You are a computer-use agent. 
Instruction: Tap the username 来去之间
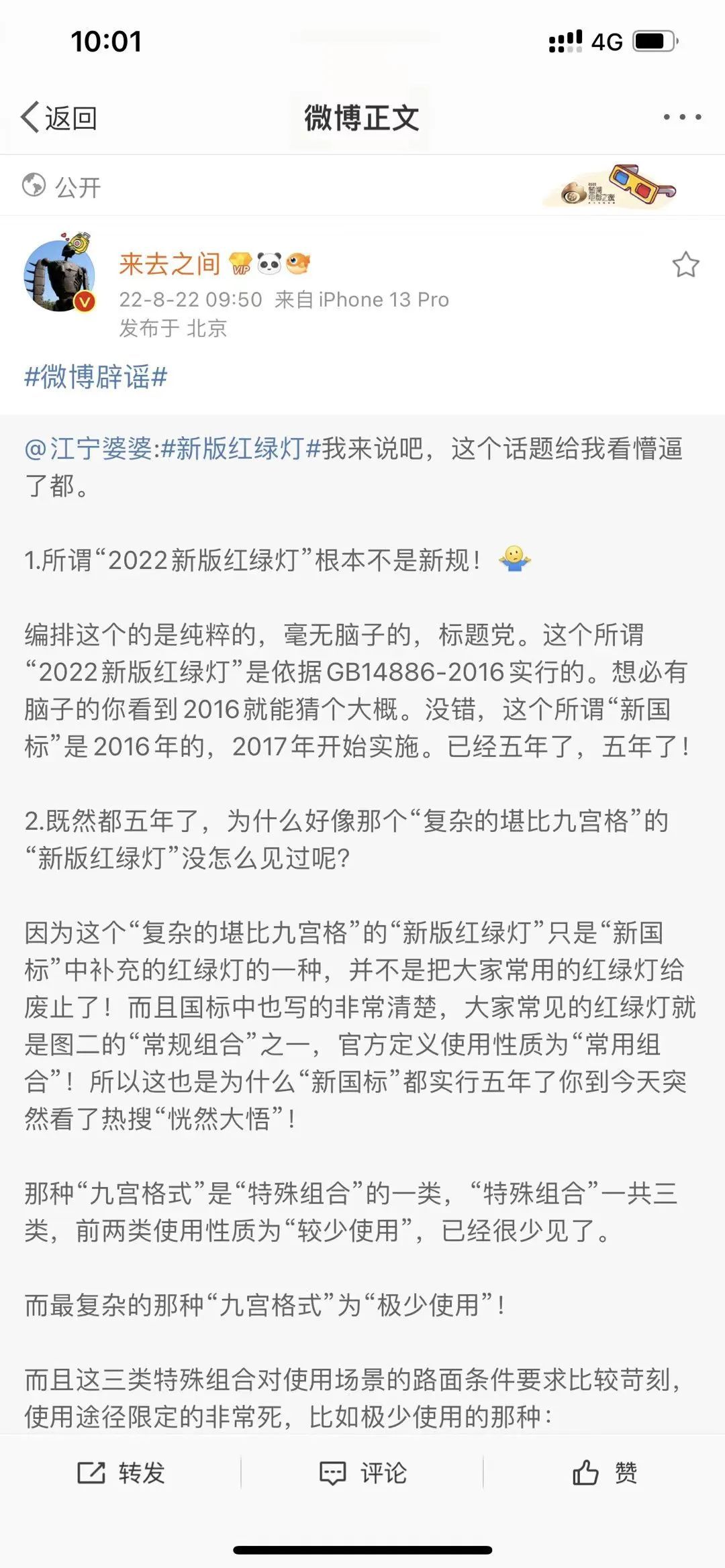[x=169, y=264]
